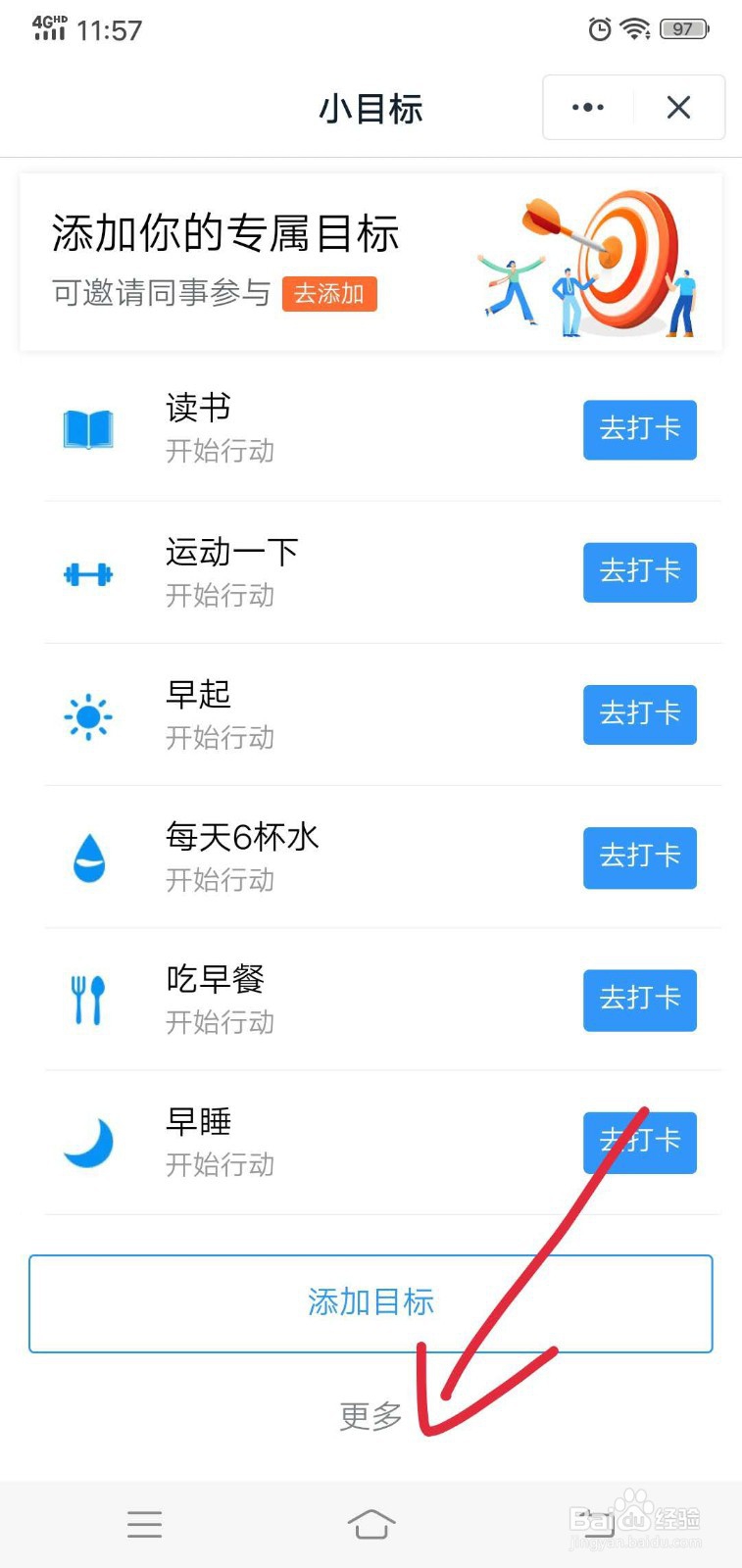Check in for 吃早餐 goal
This screenshot has height=1568, width=742.
(x=639, y=999)
